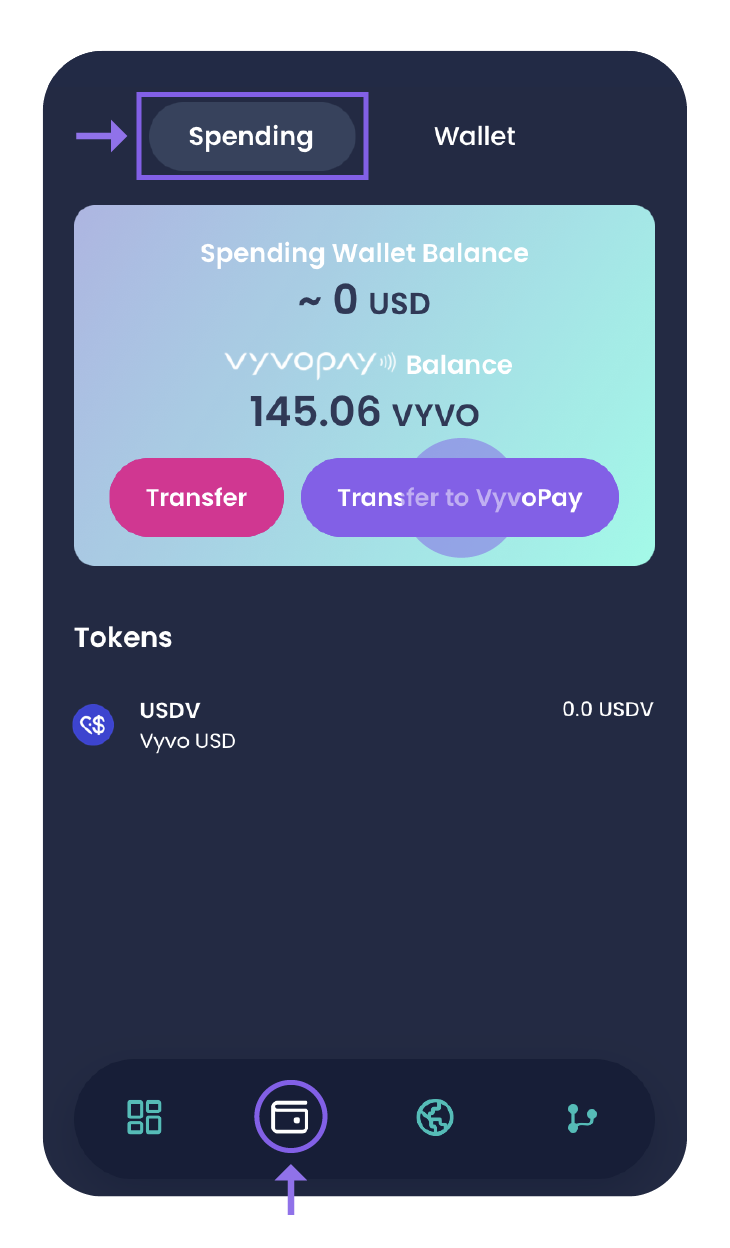Click the 145.06 VYVO balance text
This screenshot has width=730, height=1248.
[364, 410]
